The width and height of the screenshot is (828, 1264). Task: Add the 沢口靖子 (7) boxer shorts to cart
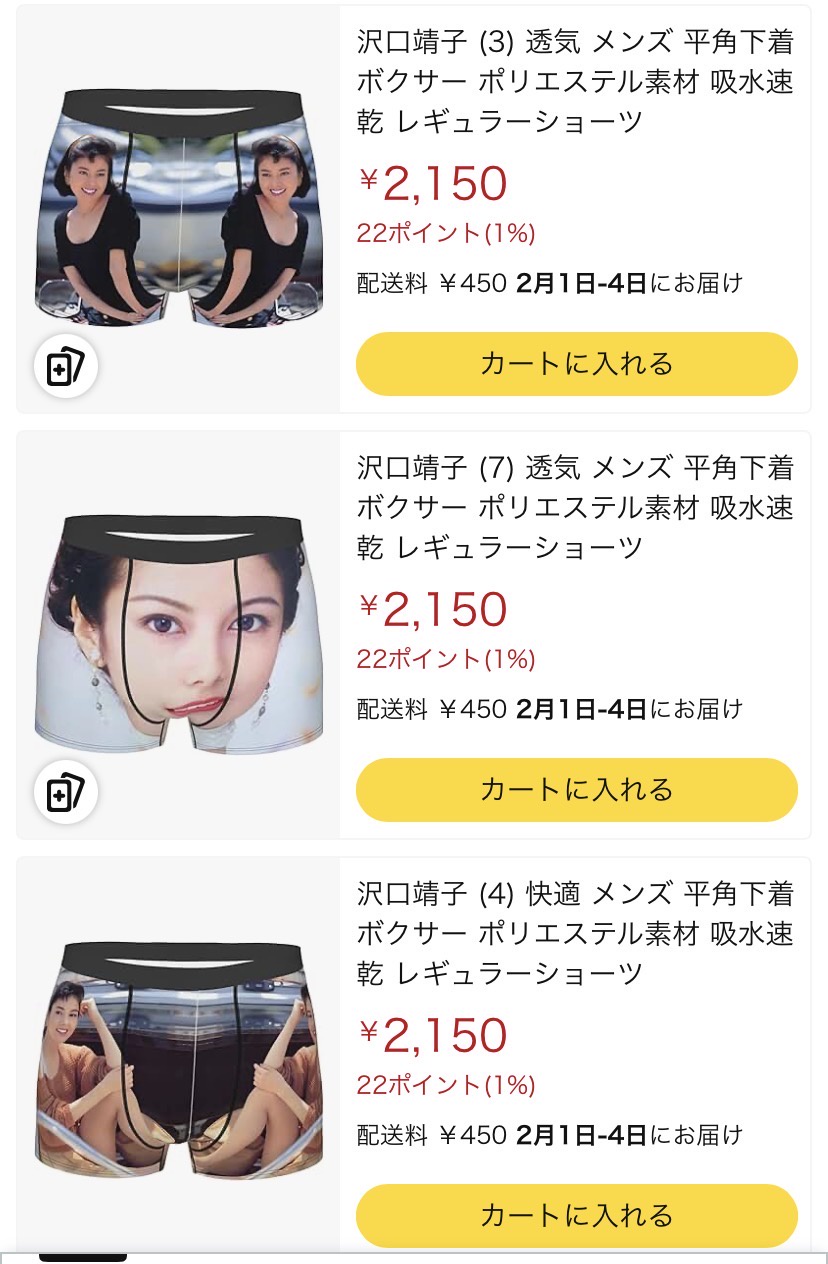tap(576, 790)
